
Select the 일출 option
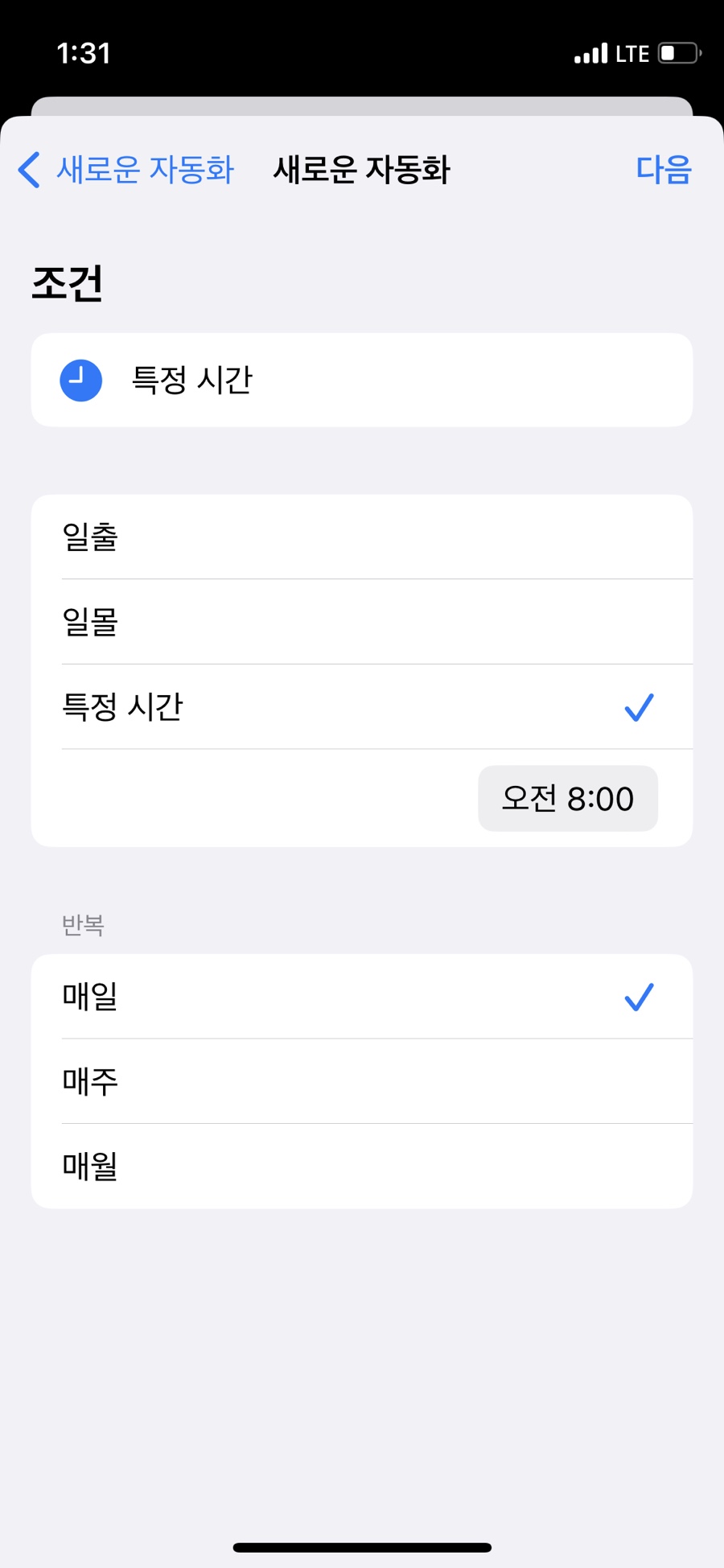click(x=362, y=537)
